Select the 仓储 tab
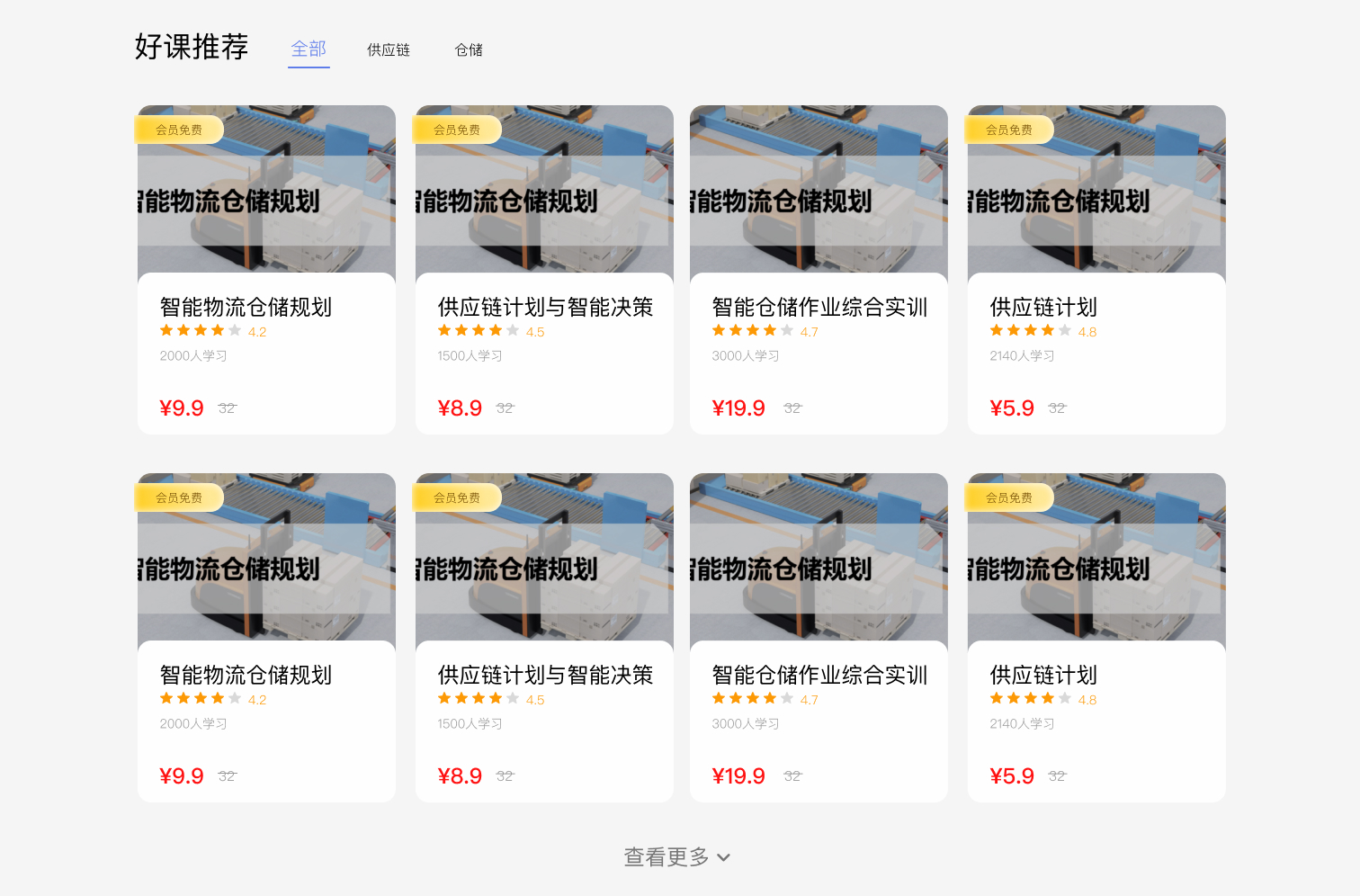The height and width of the screenshot is (896, 1360). (x=468, y=50)
